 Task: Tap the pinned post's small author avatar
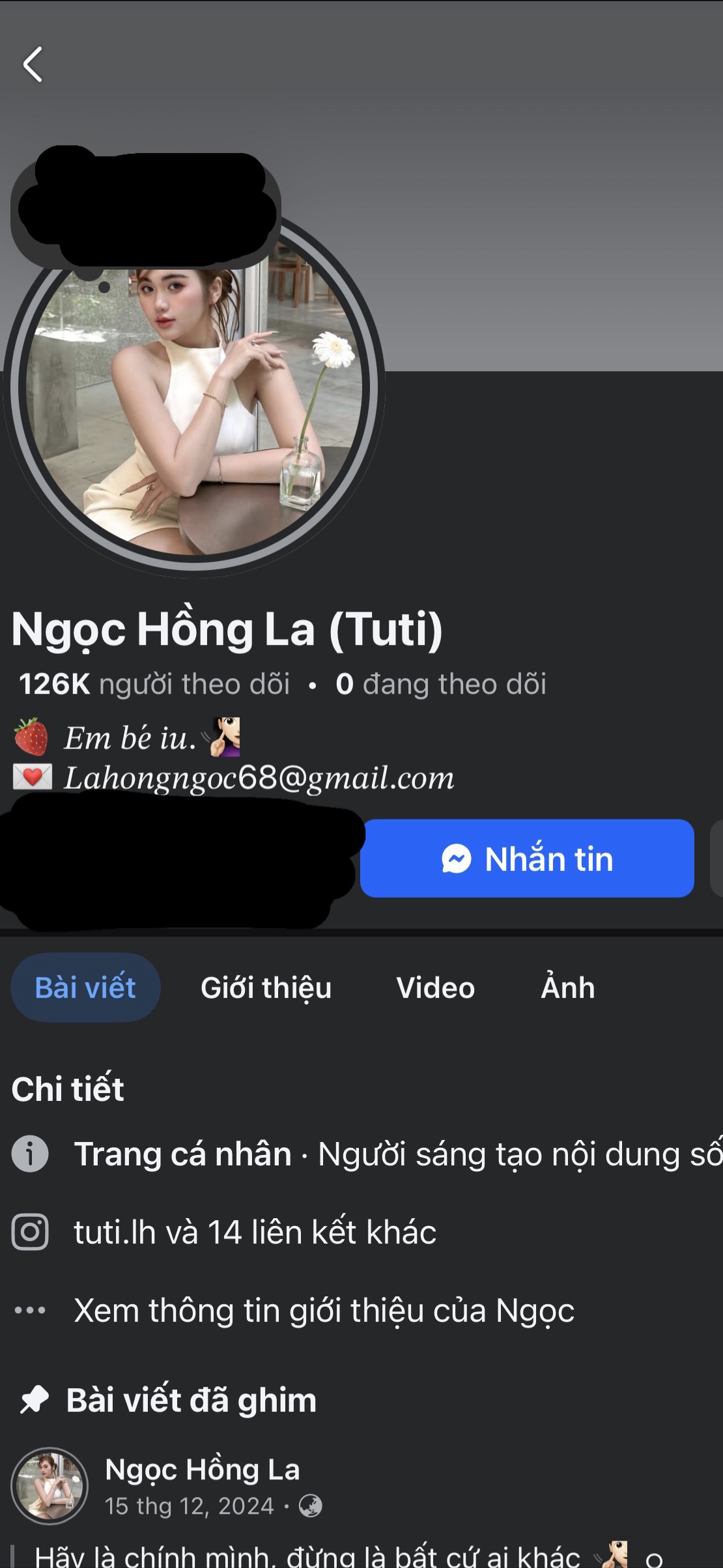click(50, 1486)
